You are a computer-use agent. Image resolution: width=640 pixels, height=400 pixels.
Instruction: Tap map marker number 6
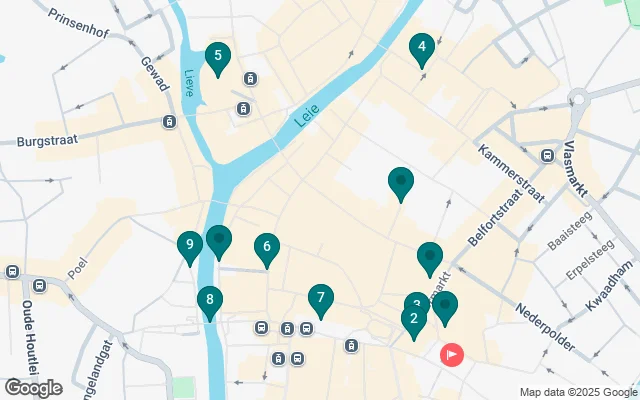(266, 247)
